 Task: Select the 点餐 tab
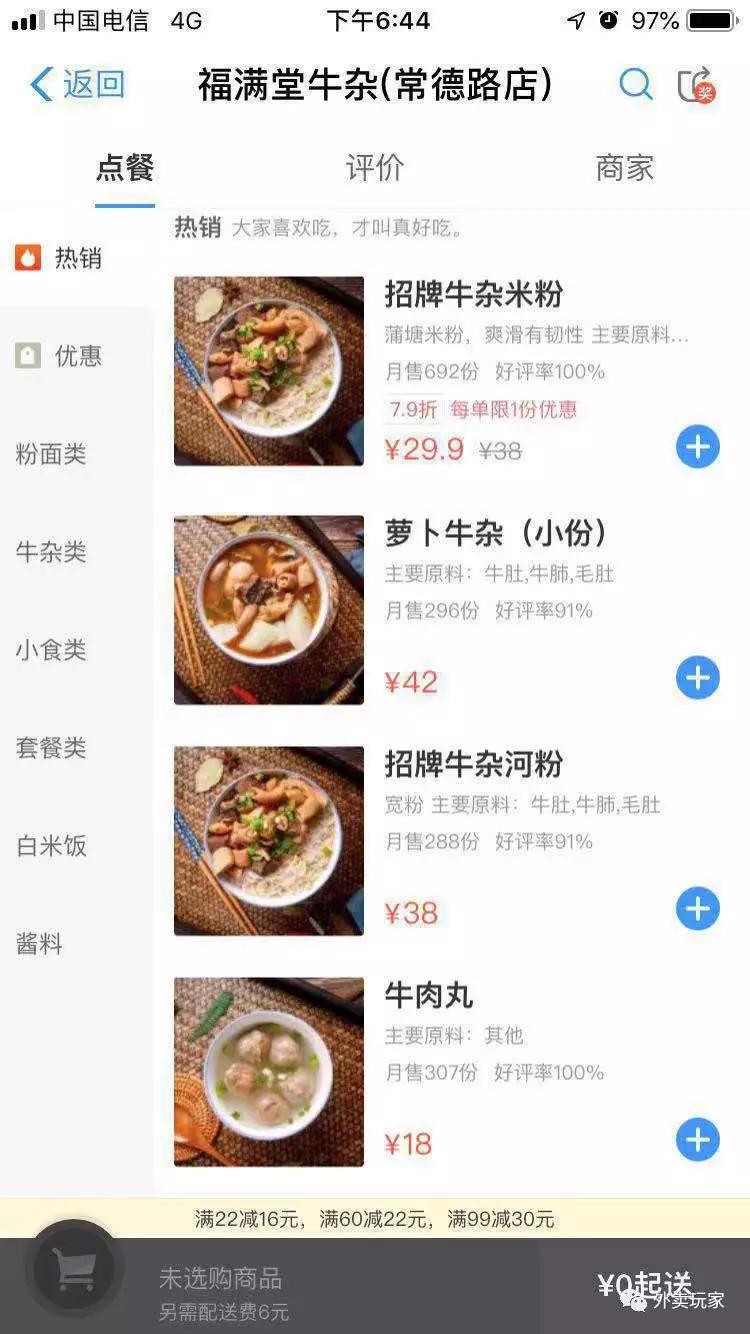pos(125,167)
